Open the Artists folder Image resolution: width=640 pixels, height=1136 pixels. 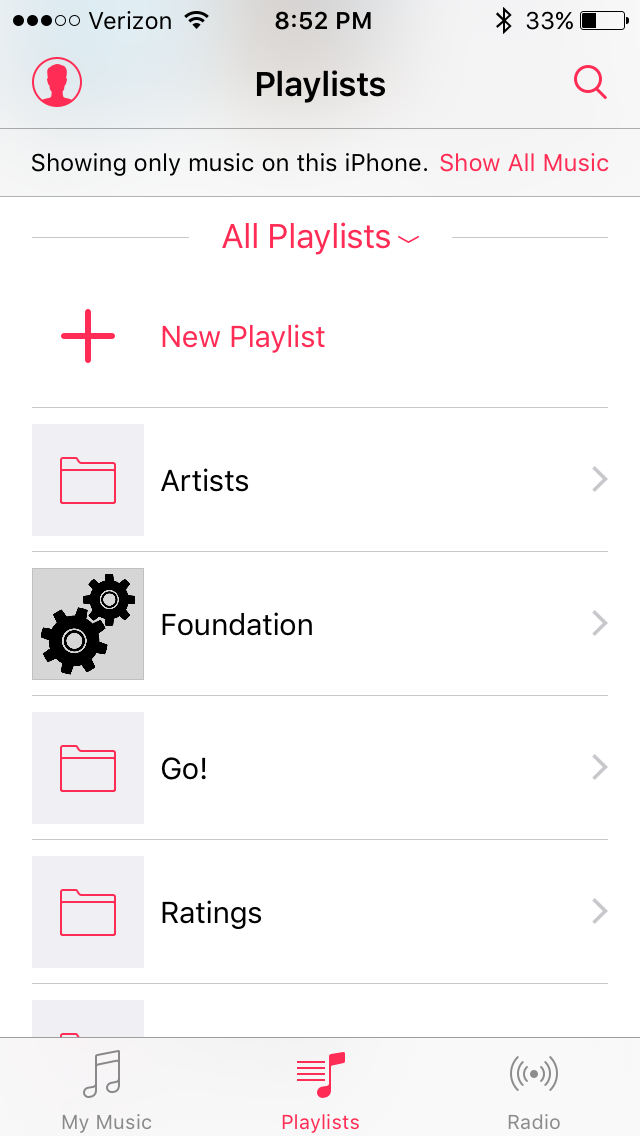pyautogui.click(x=320, y=480)
